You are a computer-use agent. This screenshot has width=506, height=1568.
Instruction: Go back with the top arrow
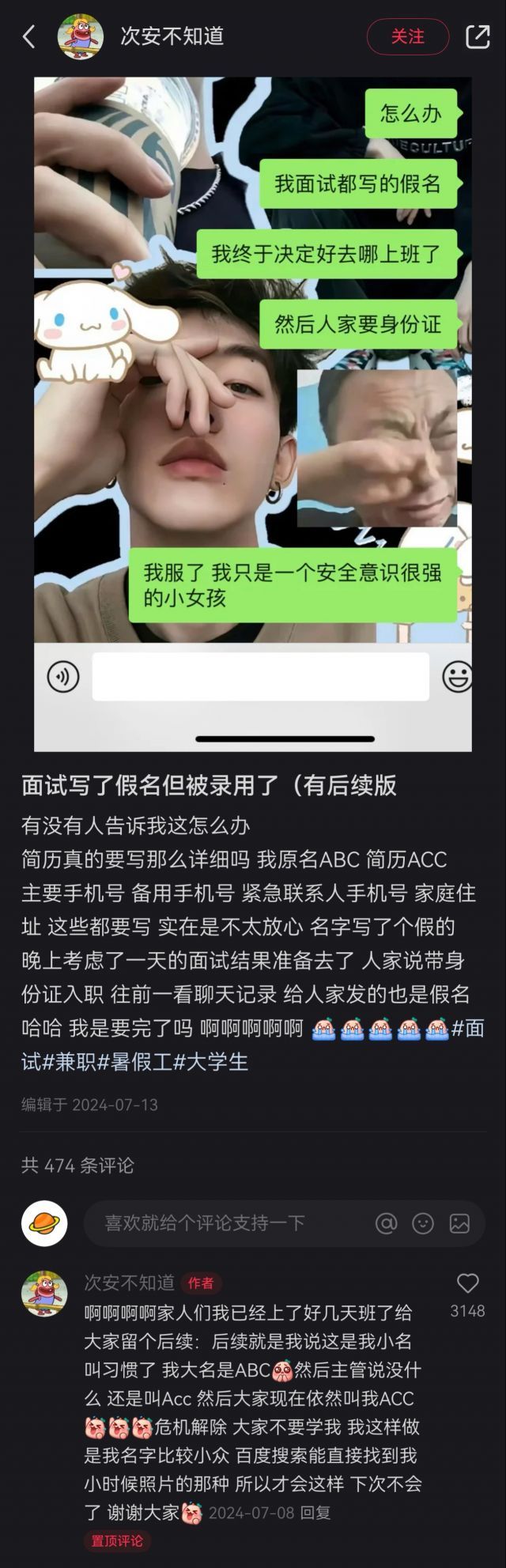pos(29,36)
